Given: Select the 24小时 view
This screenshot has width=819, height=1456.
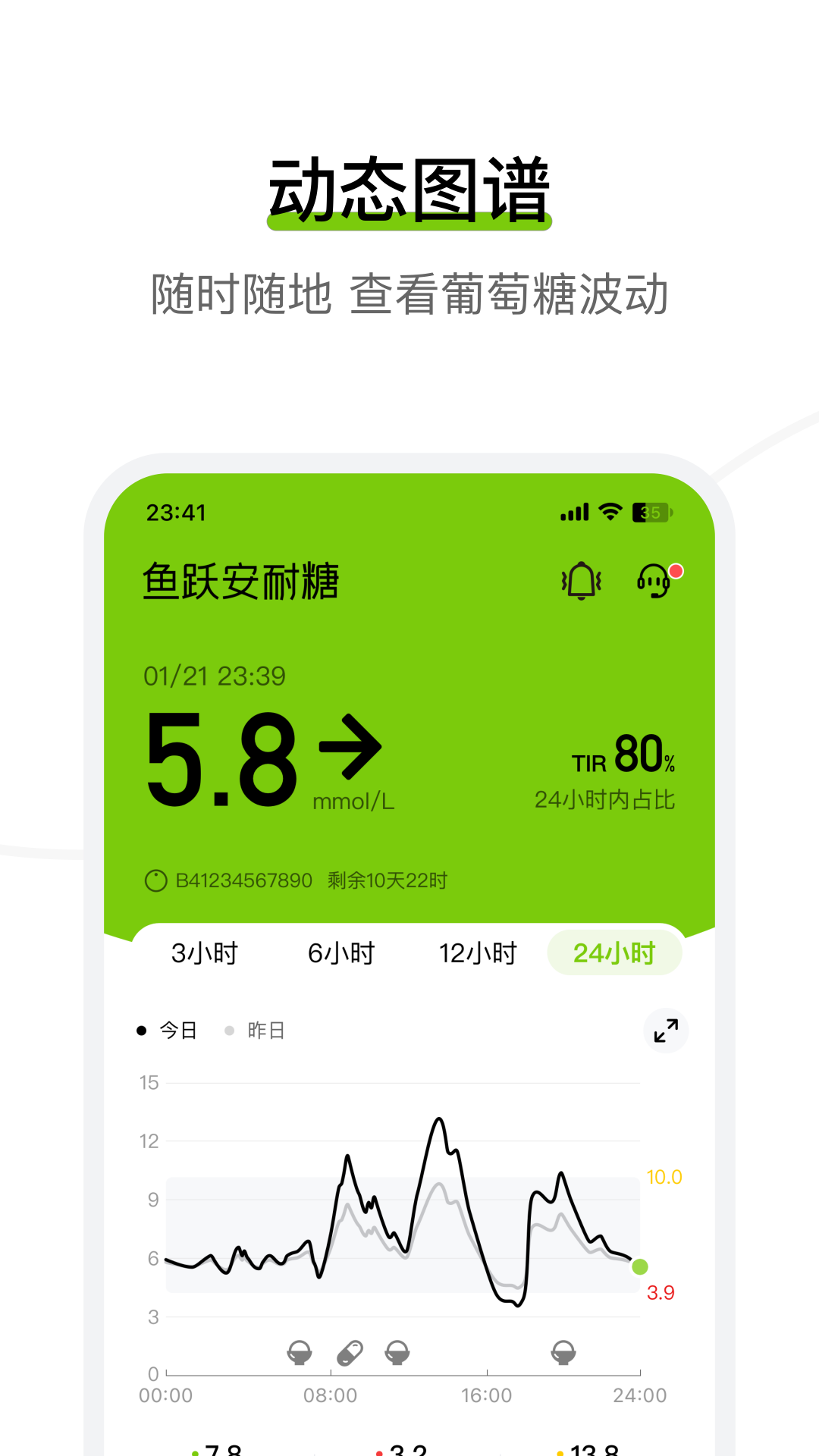Looking at the screenshot, I should coord(614,953).
